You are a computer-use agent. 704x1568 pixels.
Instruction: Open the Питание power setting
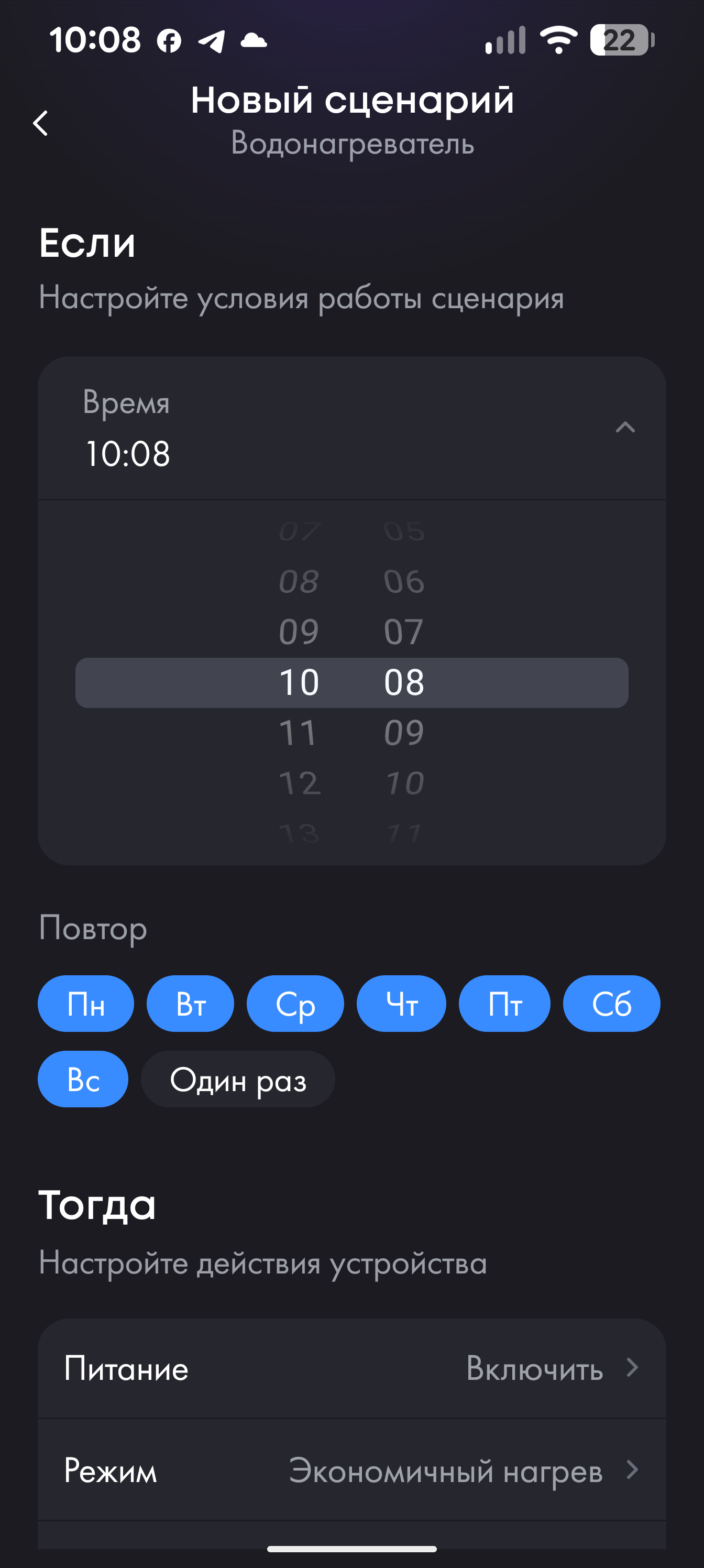(351, 1368)
